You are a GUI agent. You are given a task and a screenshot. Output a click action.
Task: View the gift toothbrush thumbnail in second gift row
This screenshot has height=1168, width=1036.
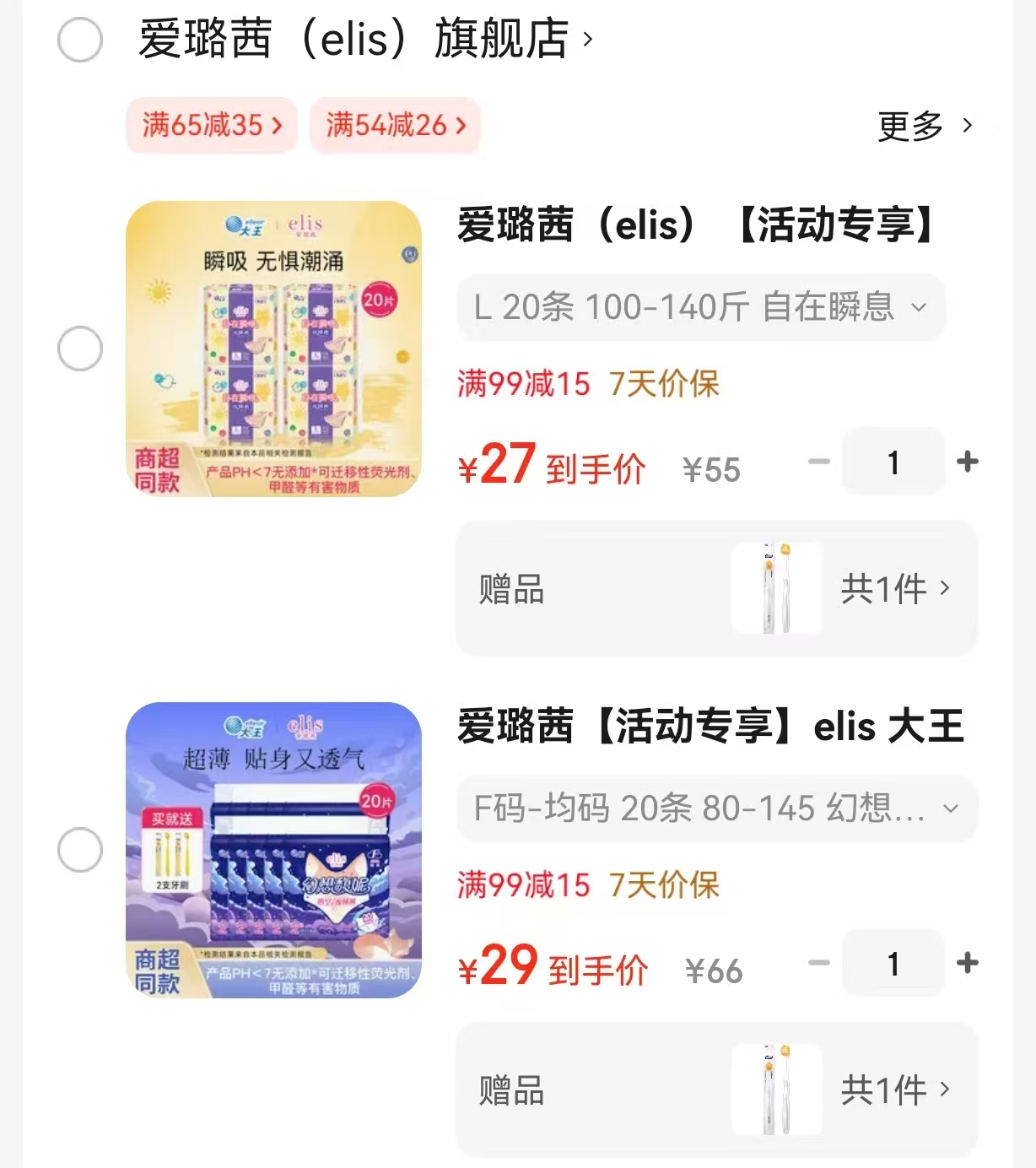click(776, 1090)
